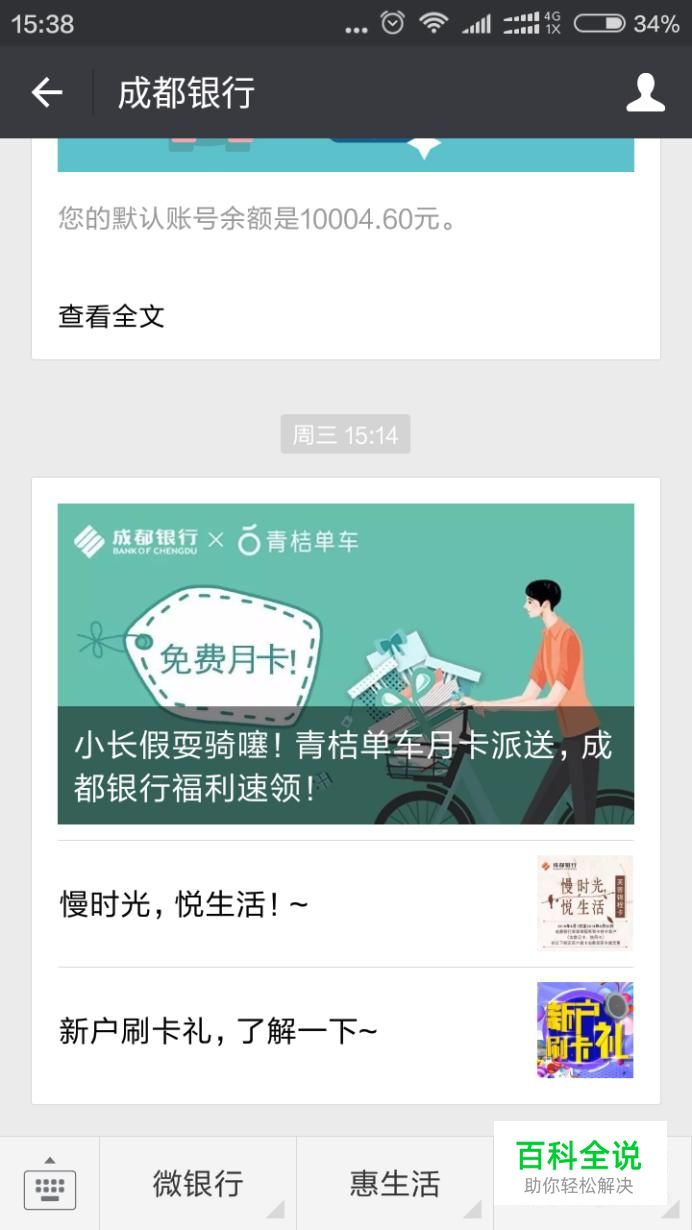Tap 查看全文 to read full message
Image resolution: width=692 pixels, height=1230 pixels.
click(111, 317)
